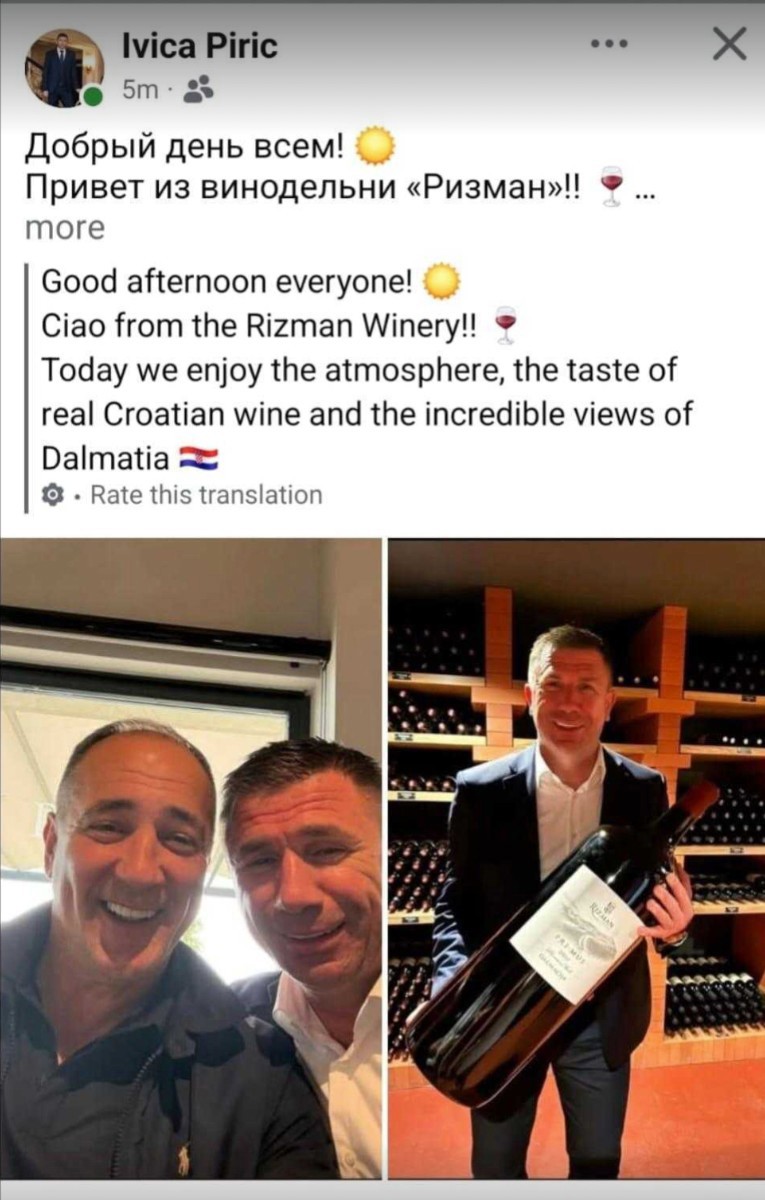Open the Ivica Piric profile name
This screenshot has width=765, height=1200.
pos(199,46)
